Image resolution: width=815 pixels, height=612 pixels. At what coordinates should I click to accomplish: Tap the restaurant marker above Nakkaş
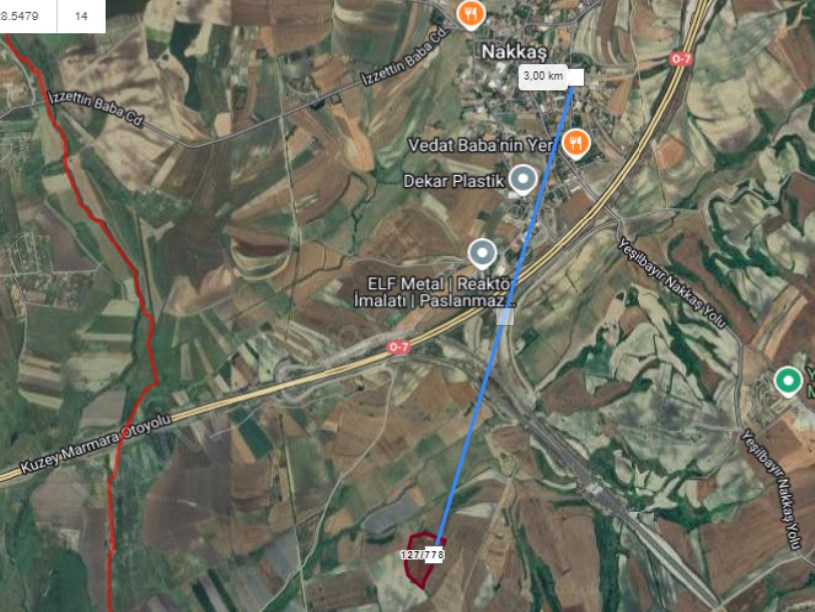(x=471, y=14)
